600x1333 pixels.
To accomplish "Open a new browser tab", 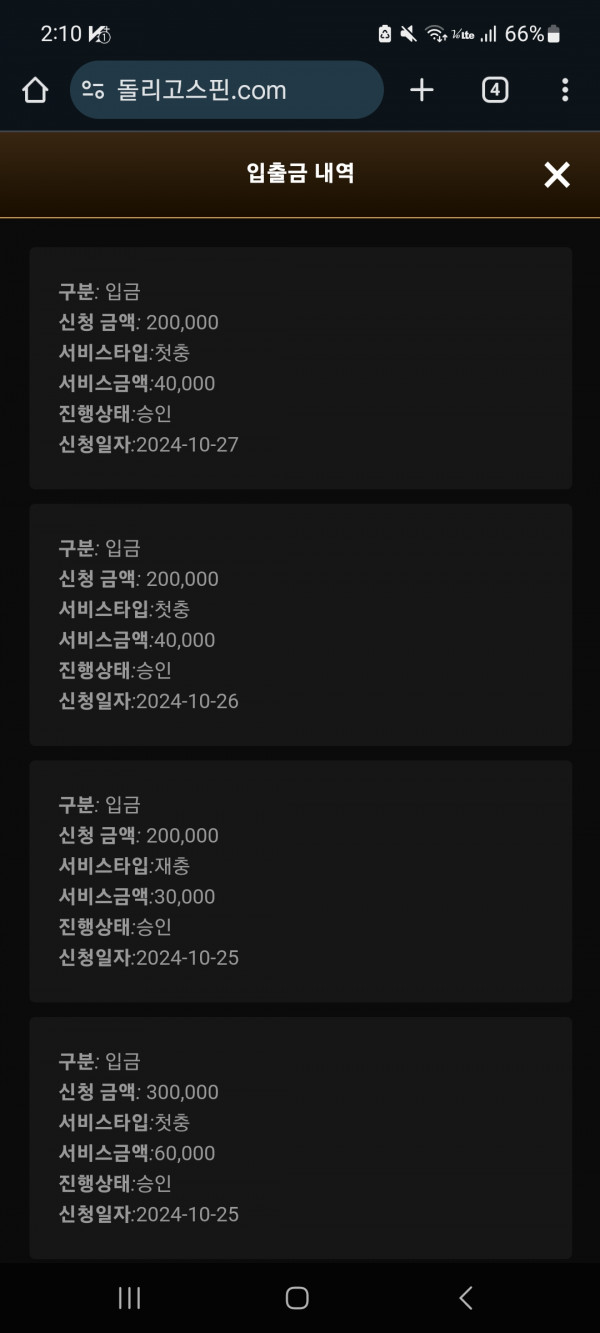I will pyautogui.click(x=422, y=90).
